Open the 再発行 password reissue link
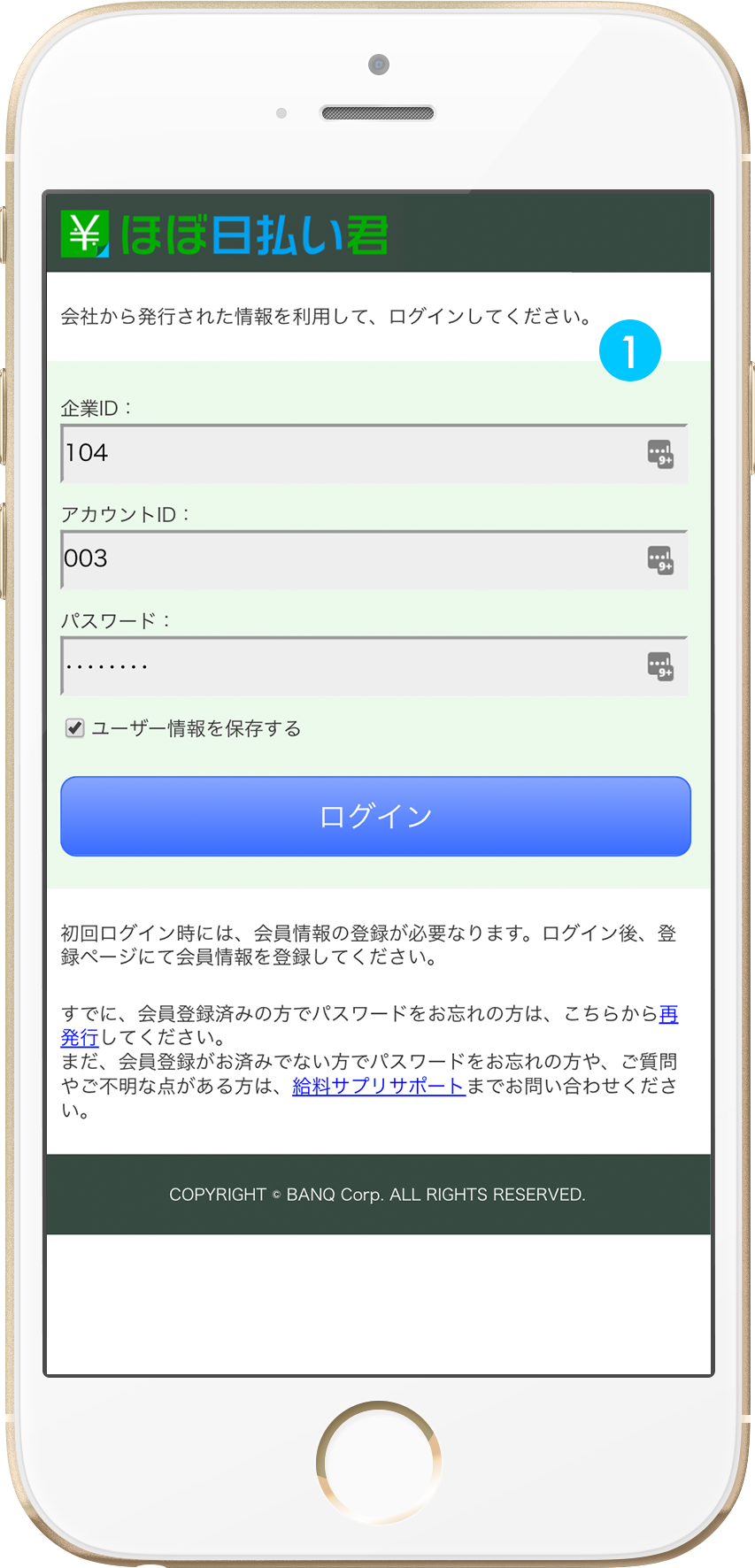 668,1014
